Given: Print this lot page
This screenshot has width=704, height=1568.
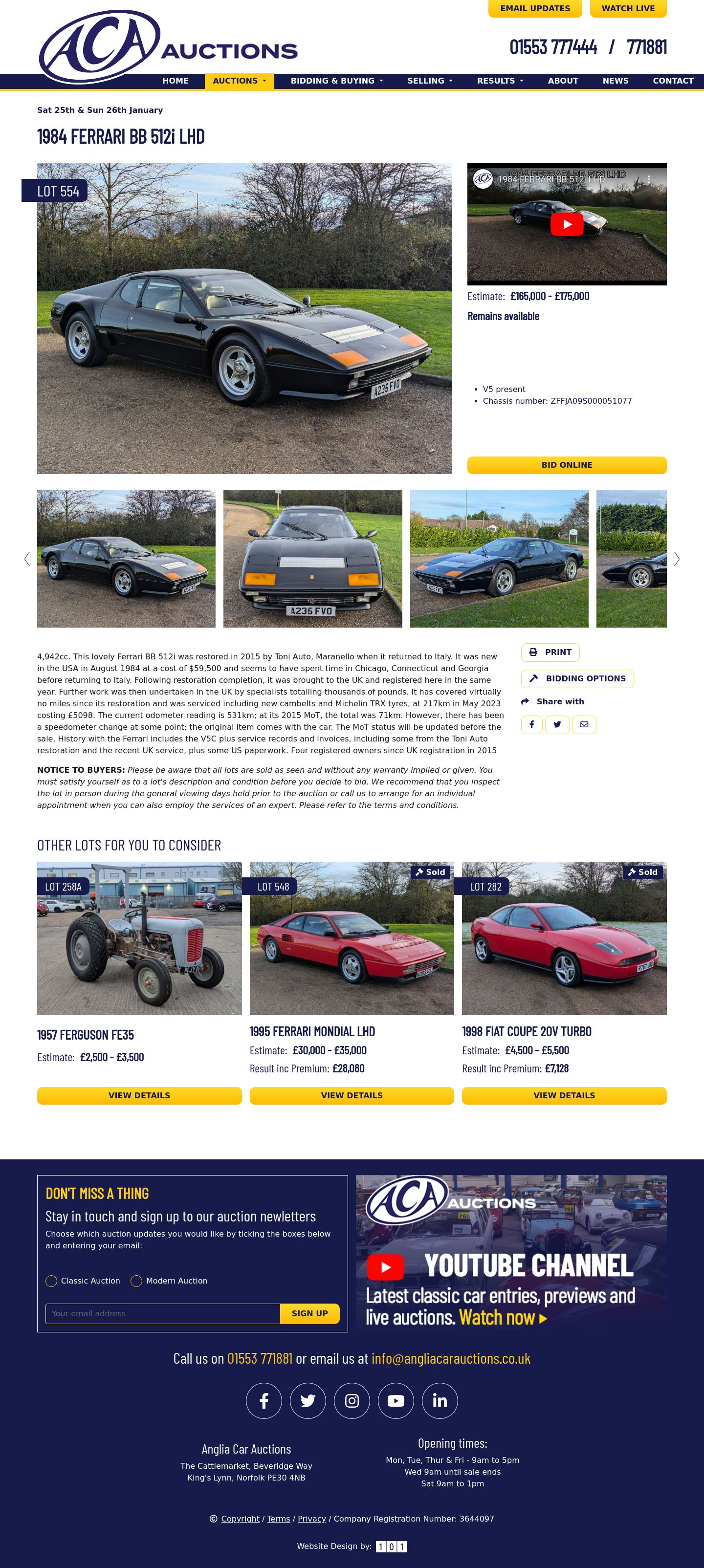Looking at the screenshot, I should pyautogui.click(x=550, y=653).
